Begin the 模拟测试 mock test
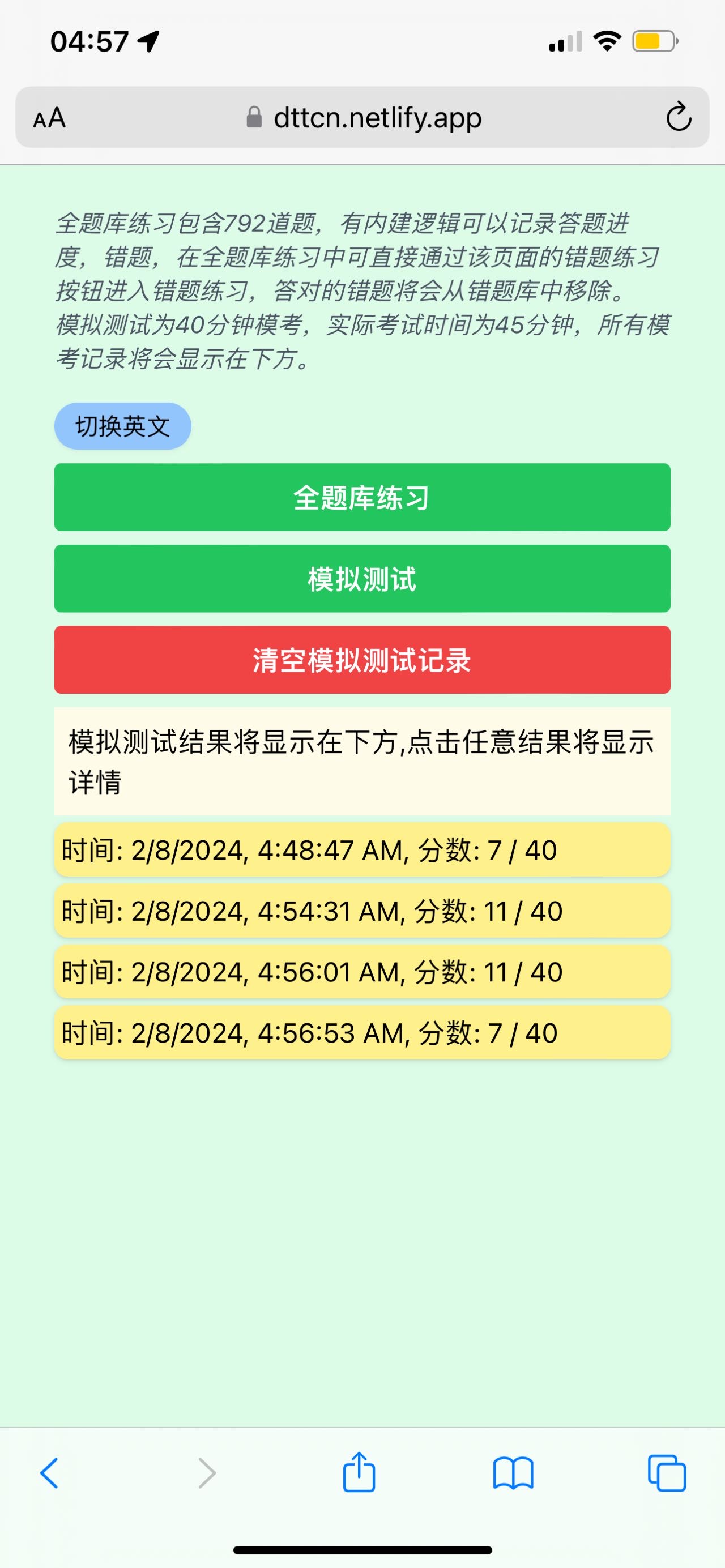 click(362, 579)
